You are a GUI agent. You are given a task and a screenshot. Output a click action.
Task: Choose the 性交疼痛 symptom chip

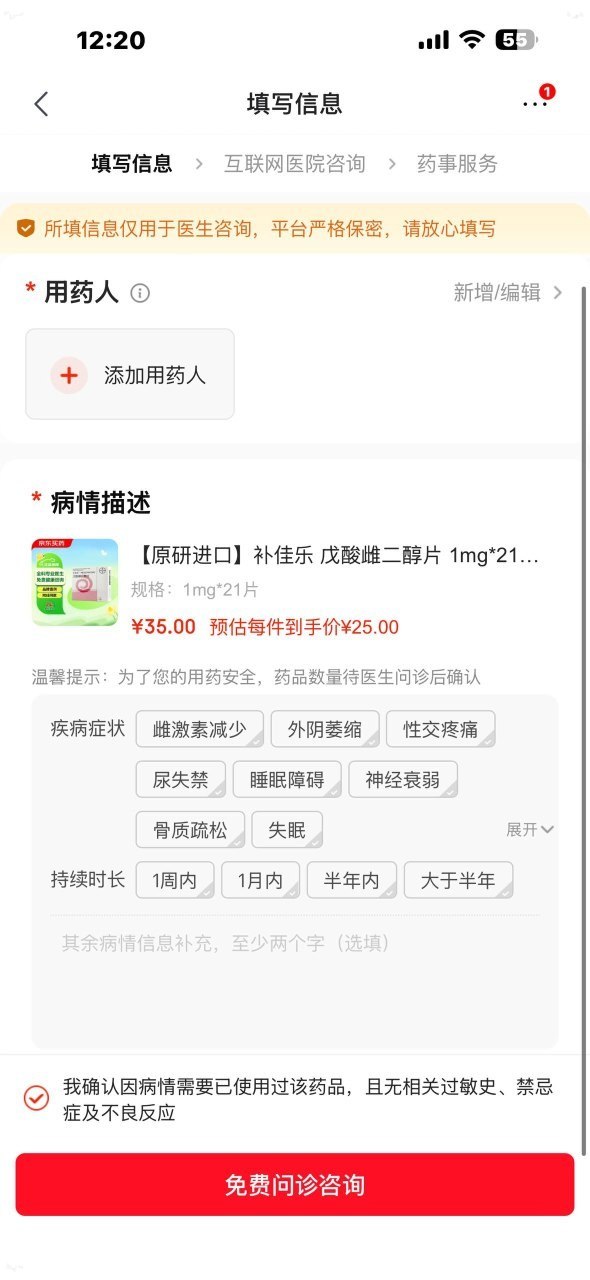point(440,729)
